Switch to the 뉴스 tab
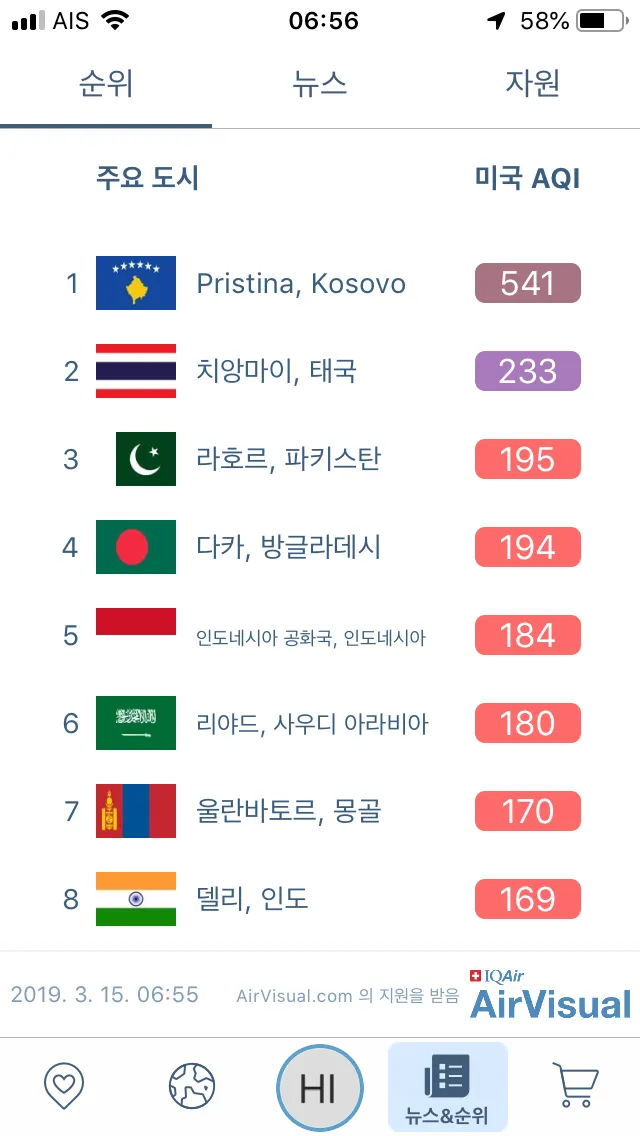This screenshot has width=640, height=1136. (x=320, y=84)
